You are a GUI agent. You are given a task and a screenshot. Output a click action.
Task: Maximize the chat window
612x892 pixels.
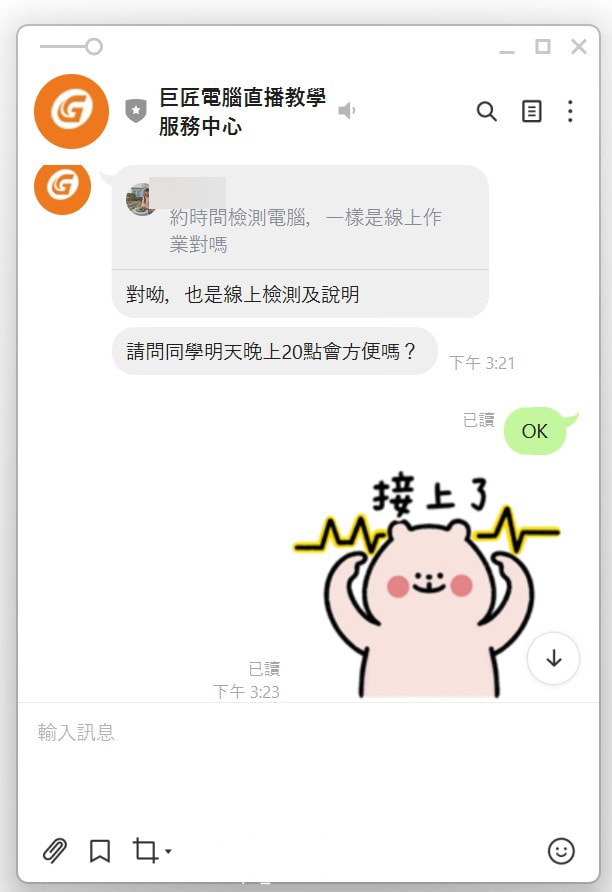point(543,47)
